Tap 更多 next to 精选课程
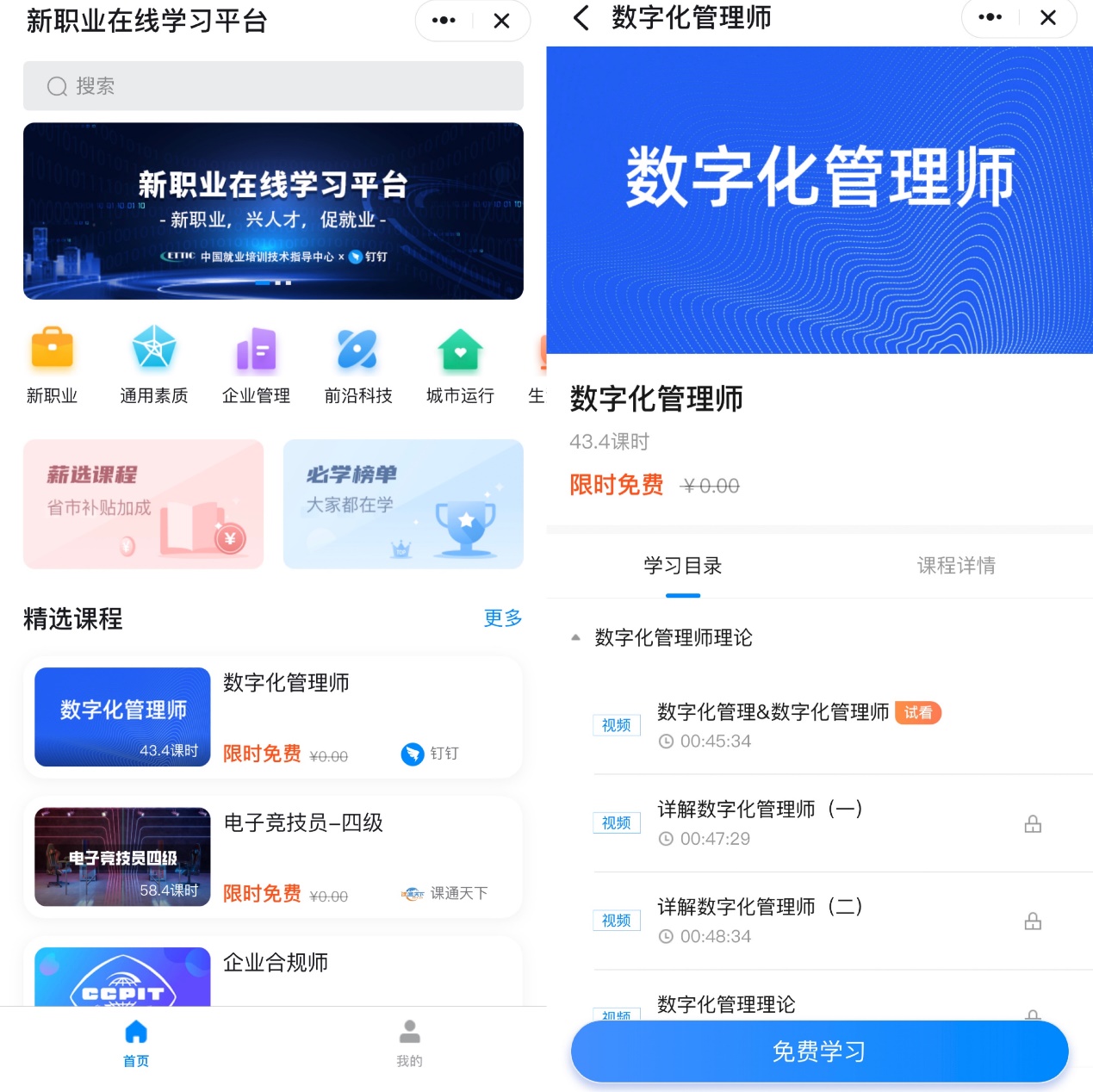This screenshot has height=1092, width=1093. tap(503, 618)
